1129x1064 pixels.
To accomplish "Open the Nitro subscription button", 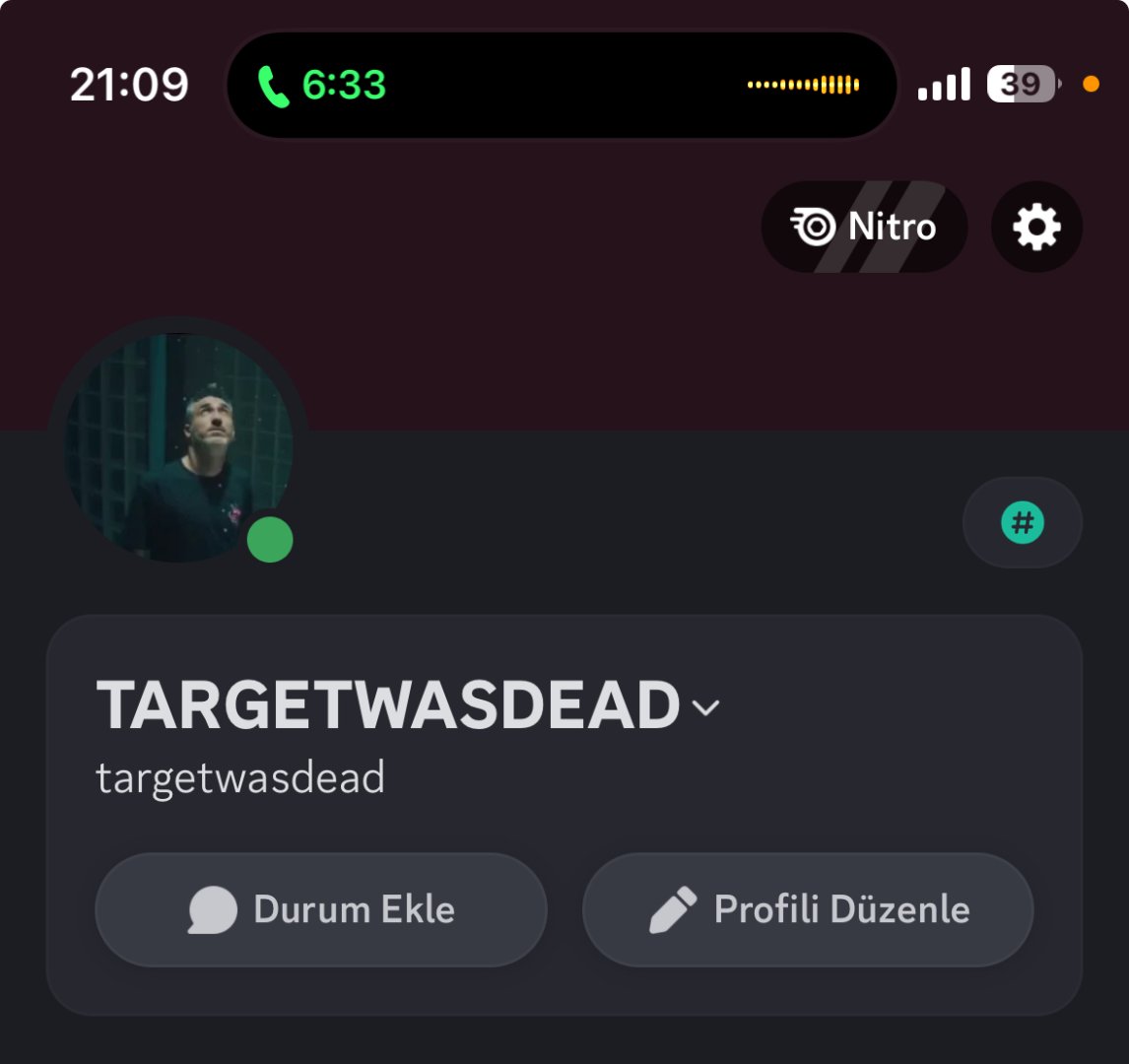I will (864, 228).
